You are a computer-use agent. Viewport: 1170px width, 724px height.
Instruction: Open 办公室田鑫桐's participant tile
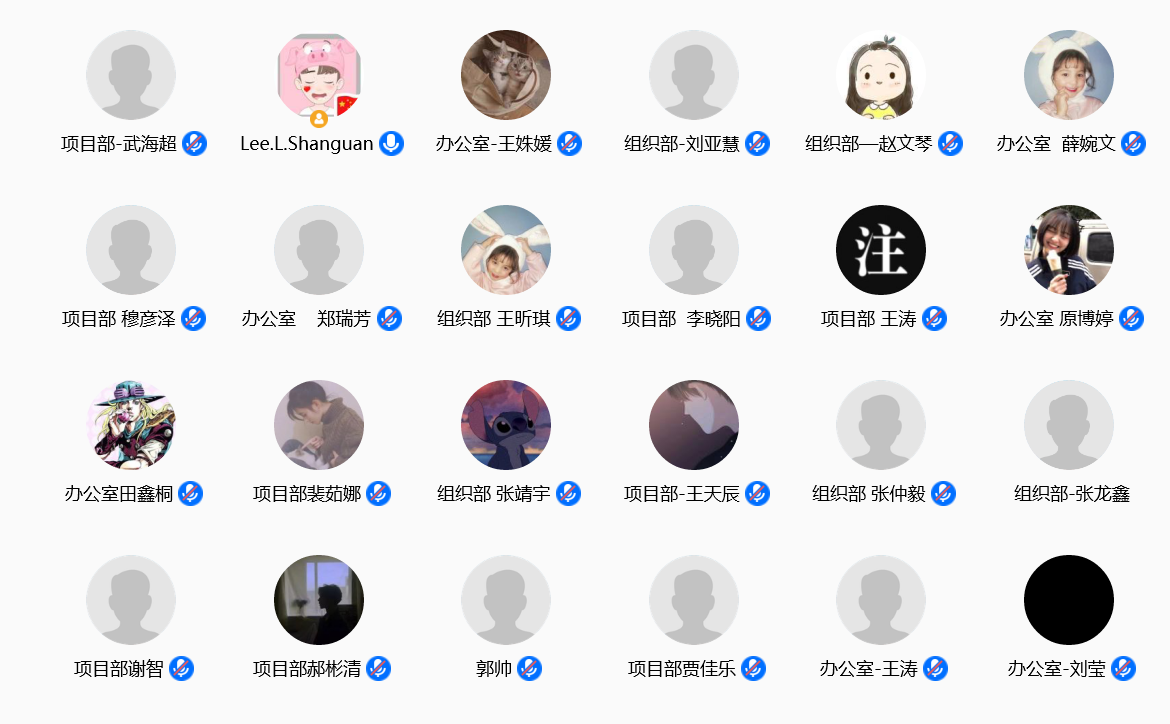coord(131,425)
